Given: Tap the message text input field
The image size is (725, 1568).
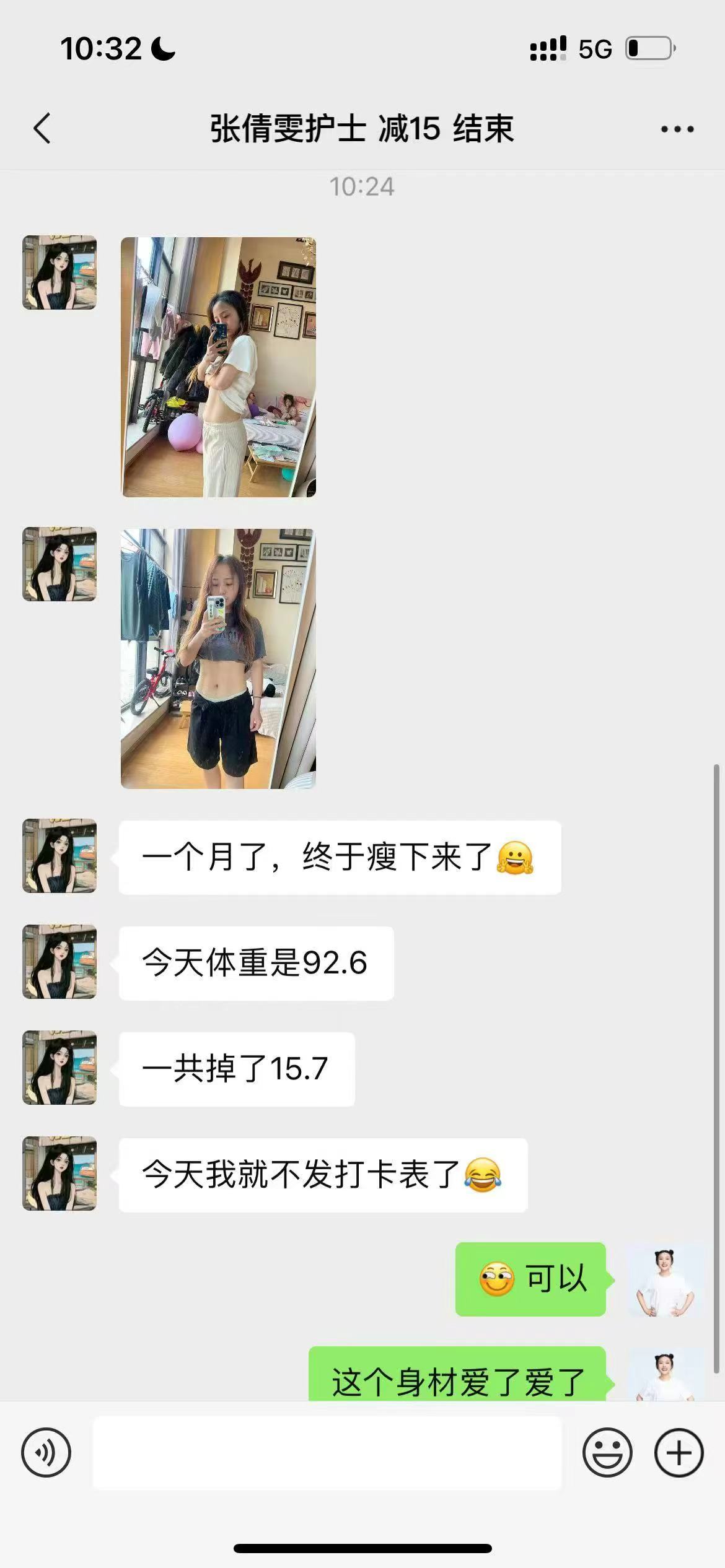Looking at the screenshot, I should (327, 1452).
